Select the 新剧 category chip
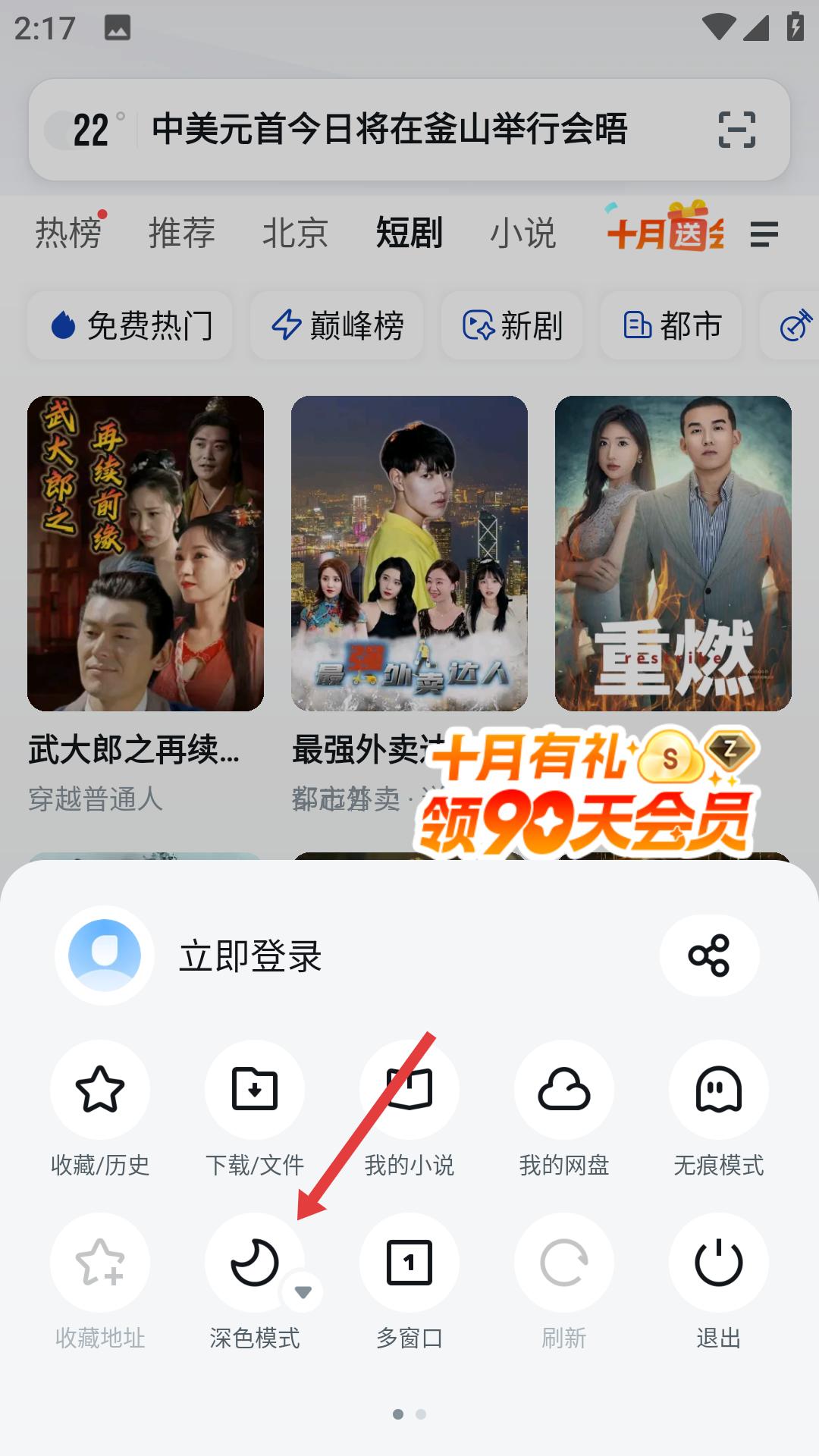The width and height of the screenshot is (819, 1456). 511,325
